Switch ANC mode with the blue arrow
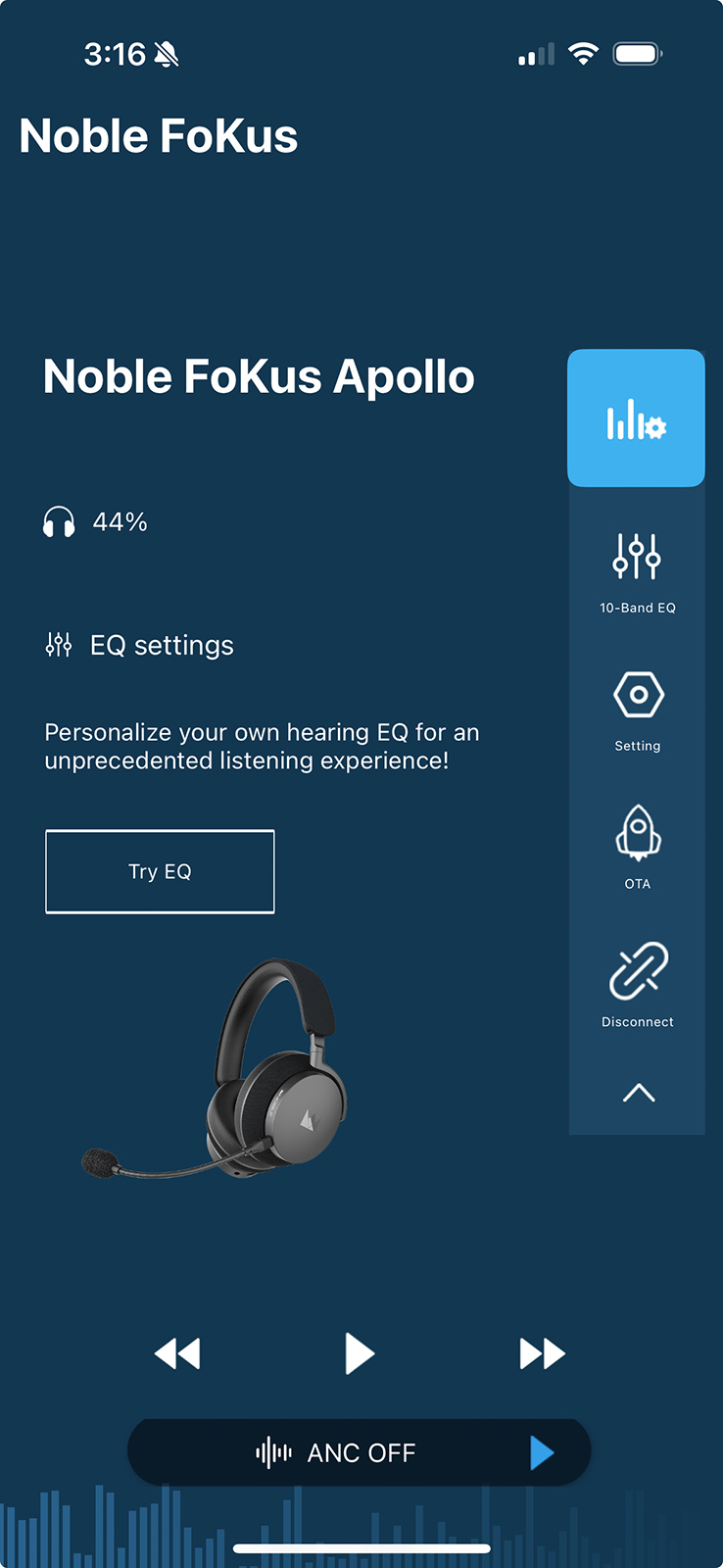This screenshot has height=1568, width=723. pos(542,1452)
